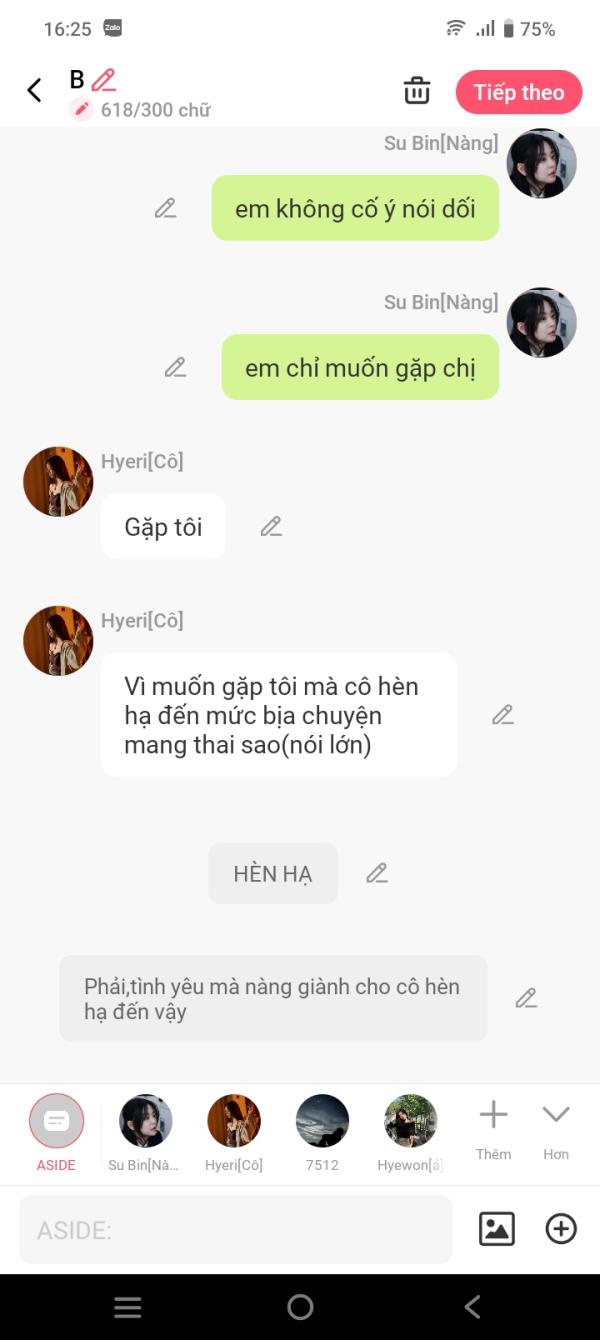Tap the Tiếp theo button
The height and width of the screenshot is (1340, 600).
tap(518, 92)
